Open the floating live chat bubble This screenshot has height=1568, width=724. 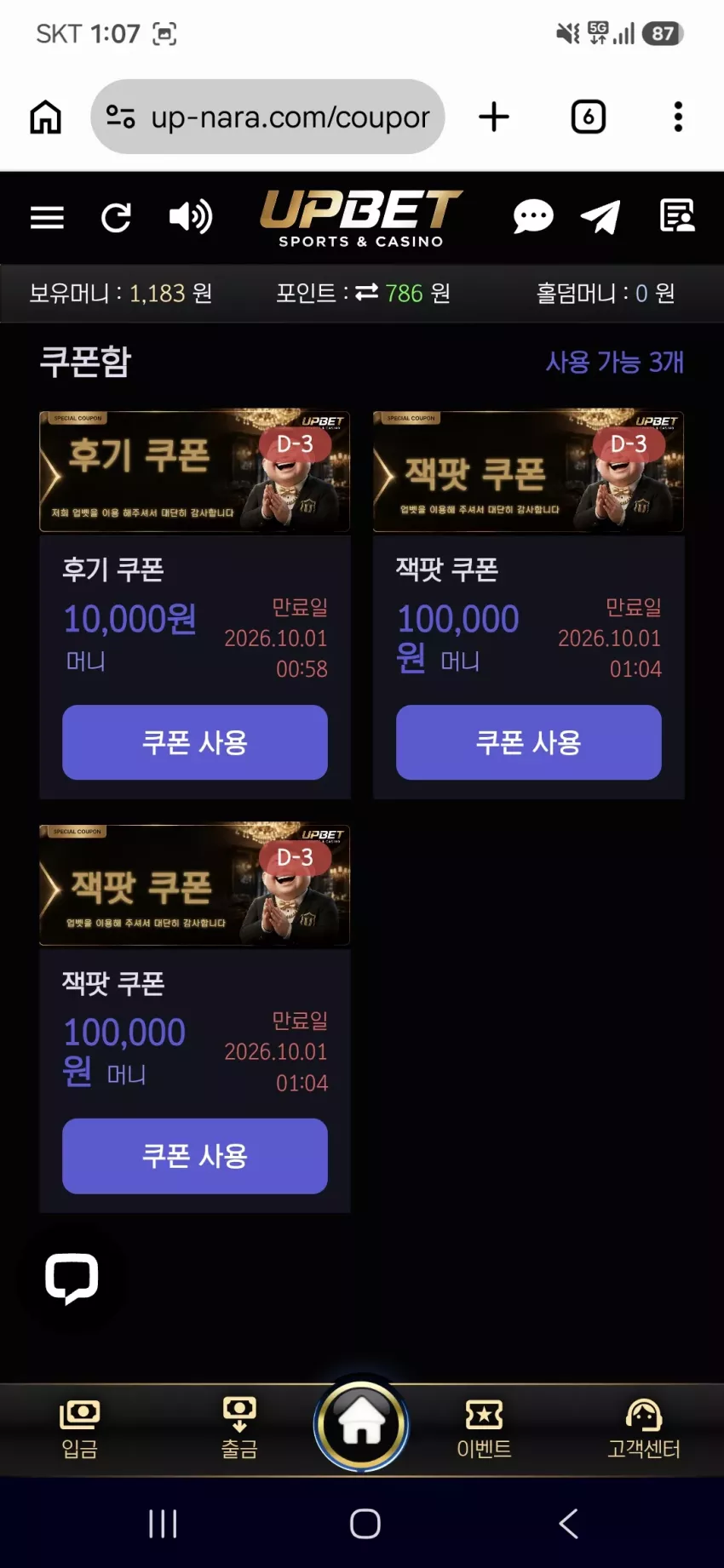click(72, 1279)
